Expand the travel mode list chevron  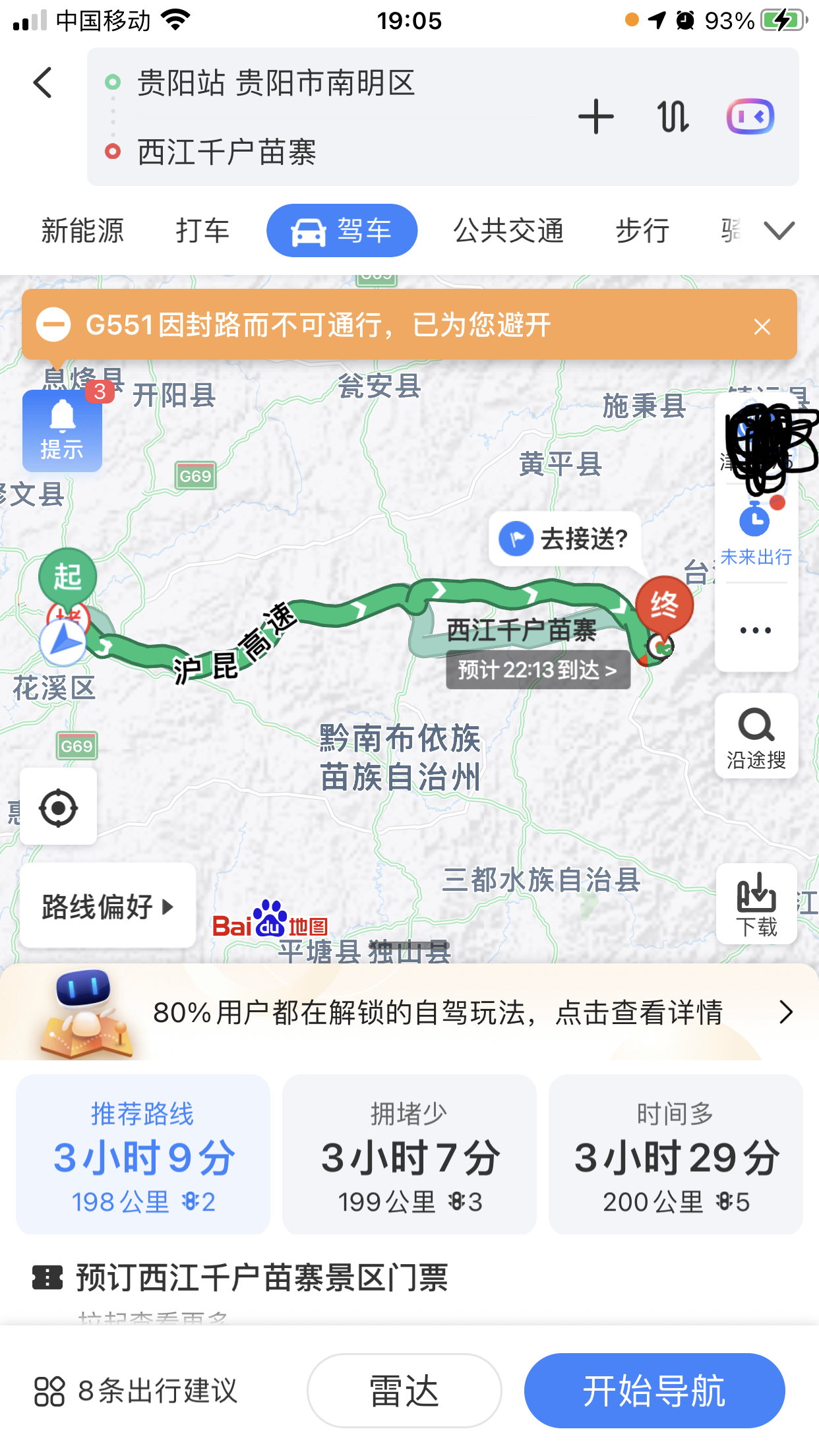pyautogui.click(x=779, y=231)
